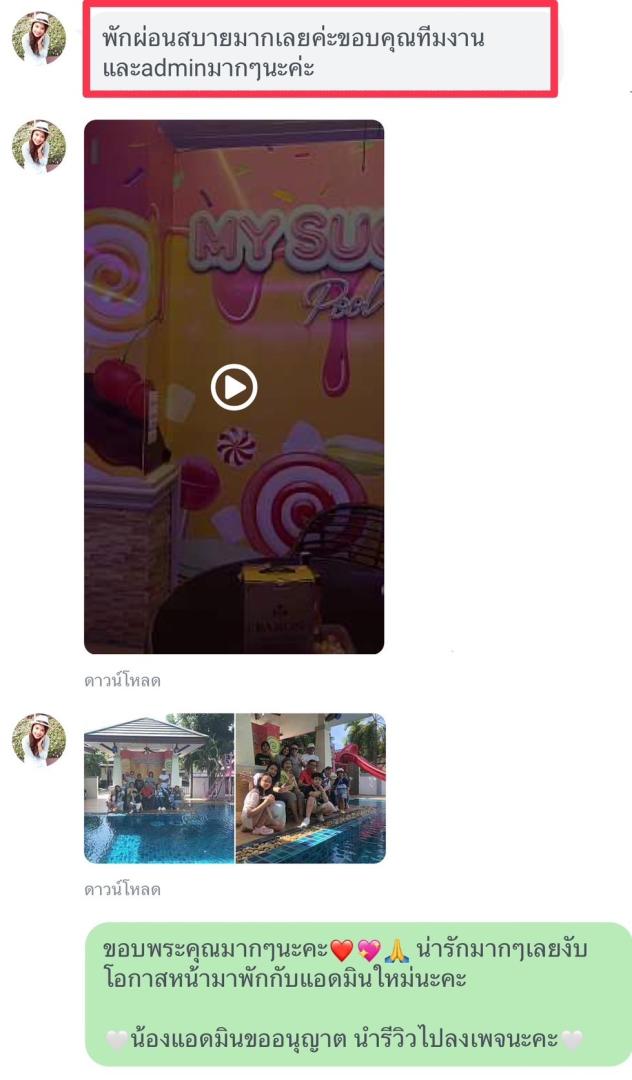Screen dimensions: 632x1080
Task: Play the MY SUGAR pool video
Action: tap(234, 387)
